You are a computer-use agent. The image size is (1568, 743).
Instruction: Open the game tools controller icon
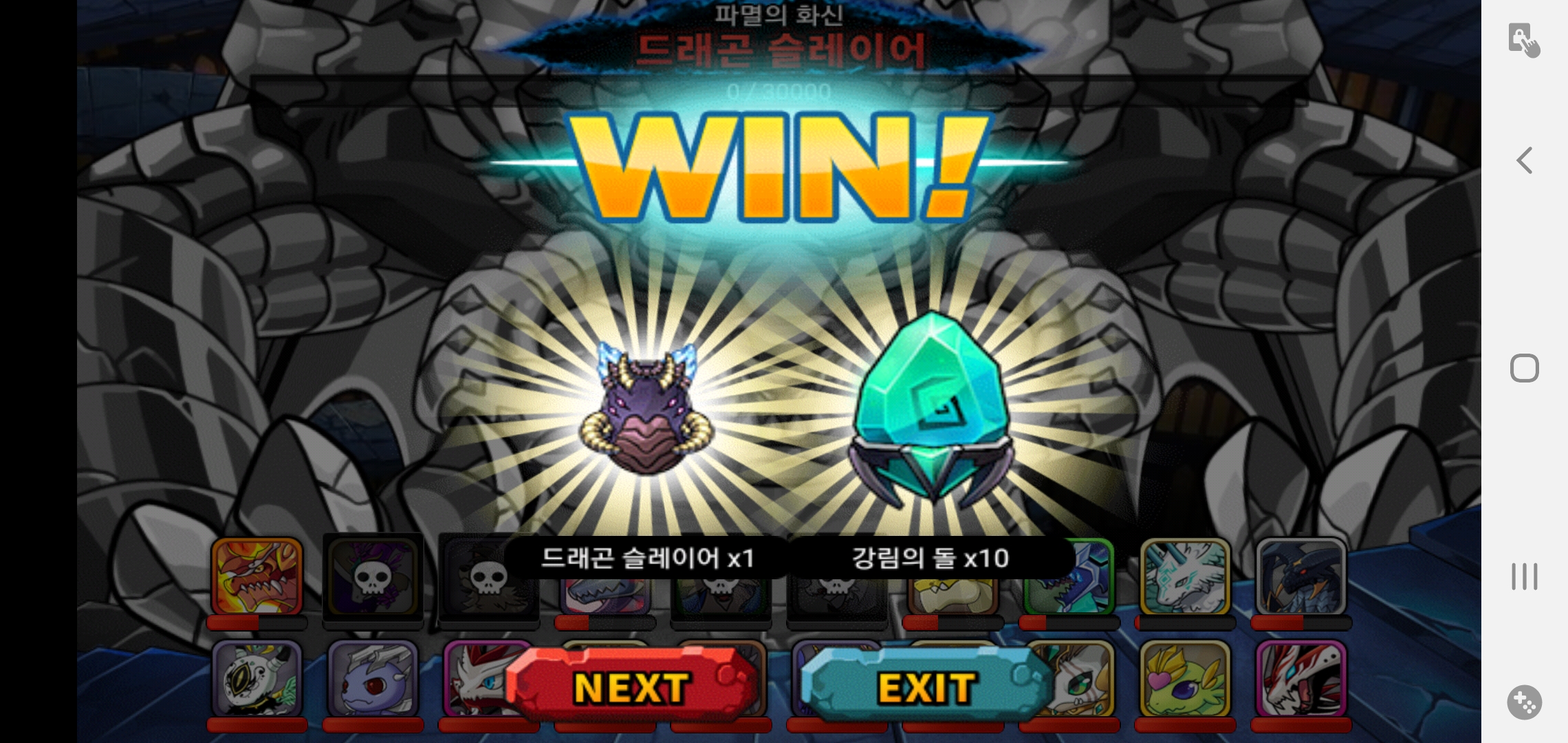(1524, 702)
